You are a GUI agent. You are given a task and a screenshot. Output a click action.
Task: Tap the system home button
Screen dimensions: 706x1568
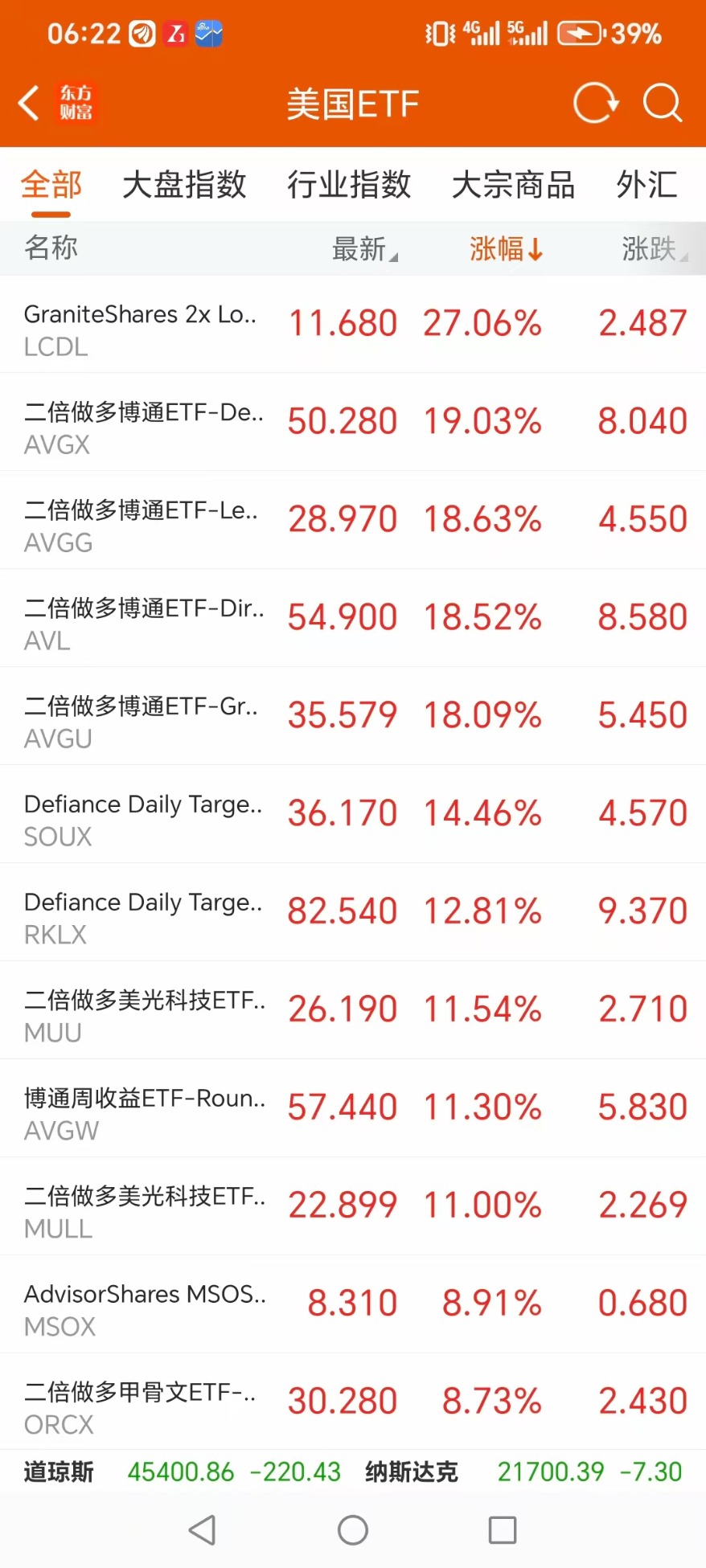(x=353, y=1530)
